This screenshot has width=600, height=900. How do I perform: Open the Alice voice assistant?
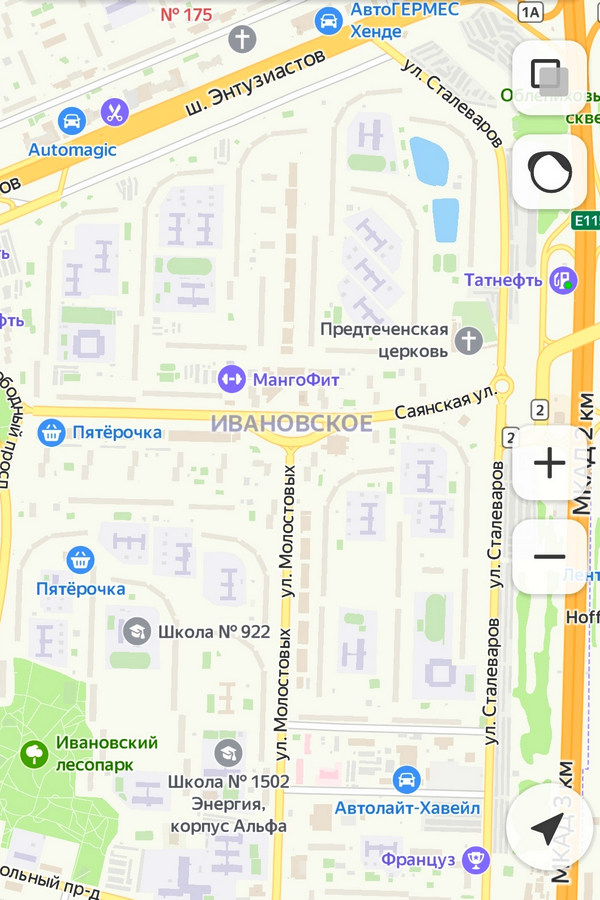[549, 173]
